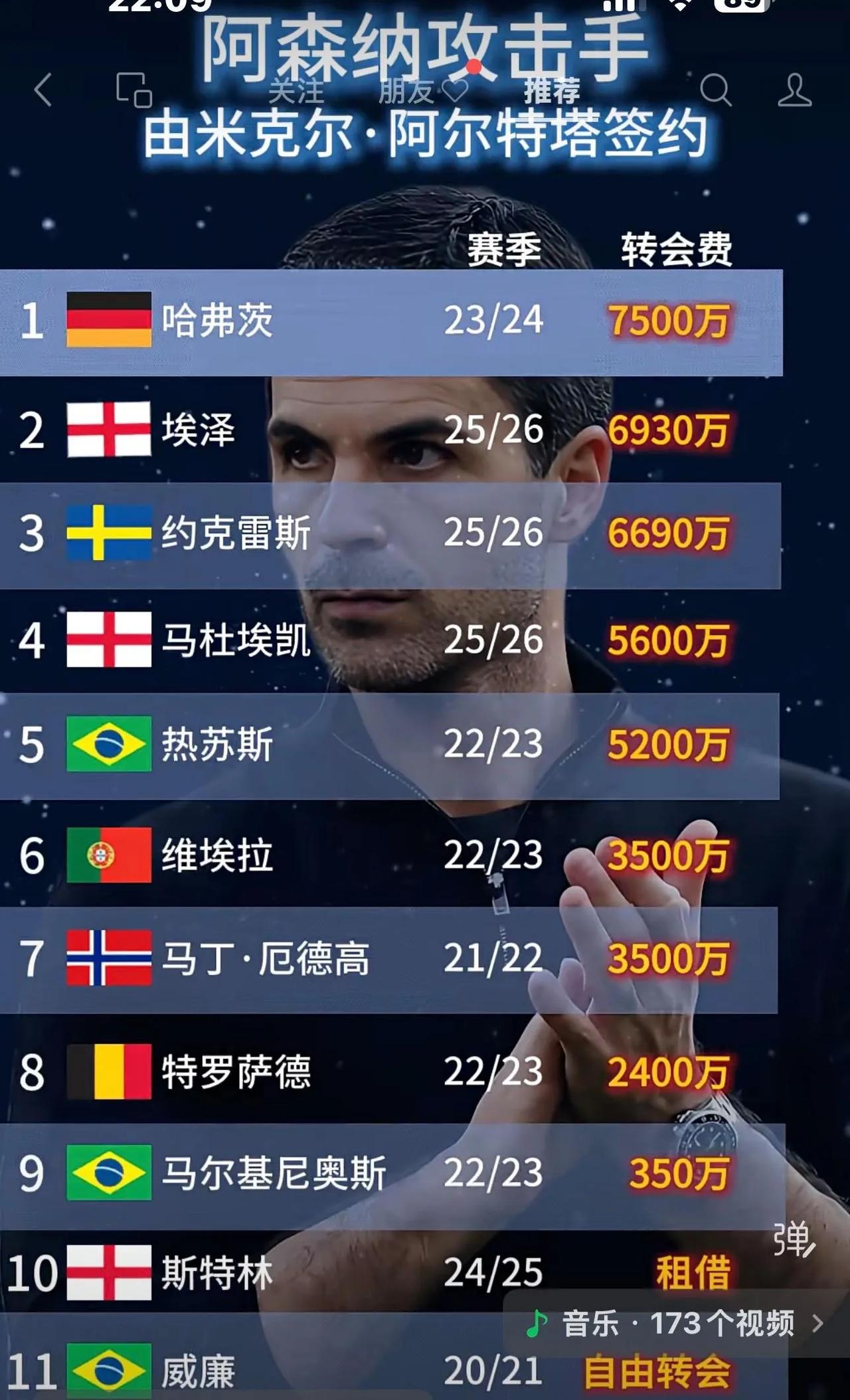Open the 音乐 · 173个视频 link
This screenshot has width=850, height=1400.
point(675,1324)
